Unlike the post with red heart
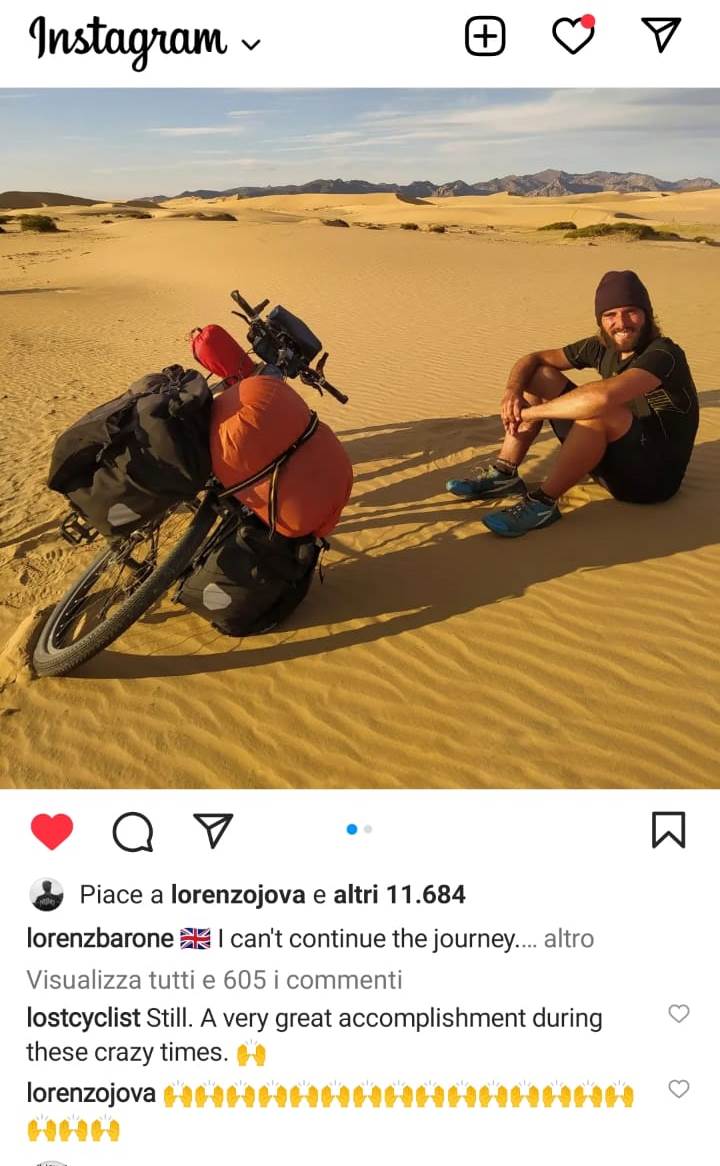 pyautogui.click(x=52, y=831)
